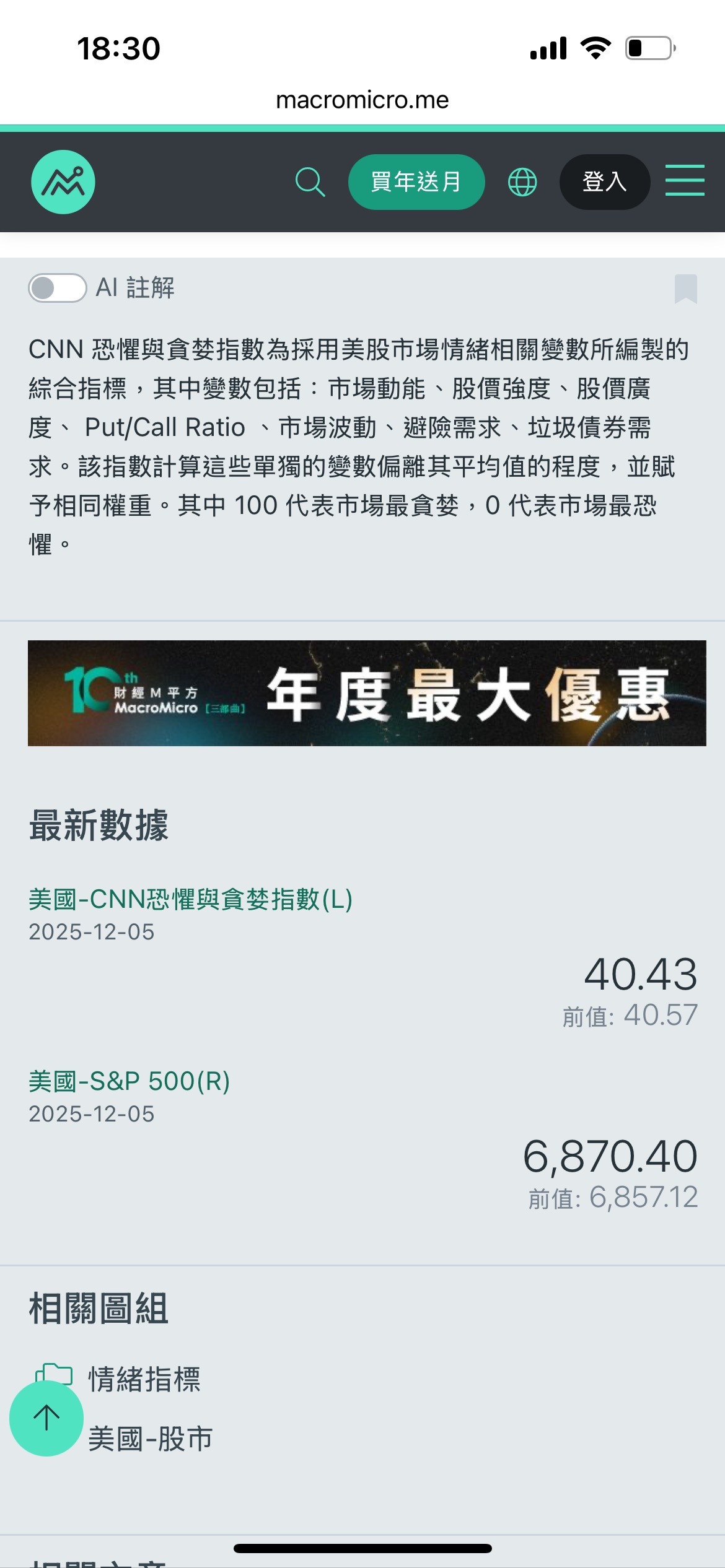This screenshot has height=1568, width=725.
Task: Open the search magnifier icon
Action: pos(310,182)
